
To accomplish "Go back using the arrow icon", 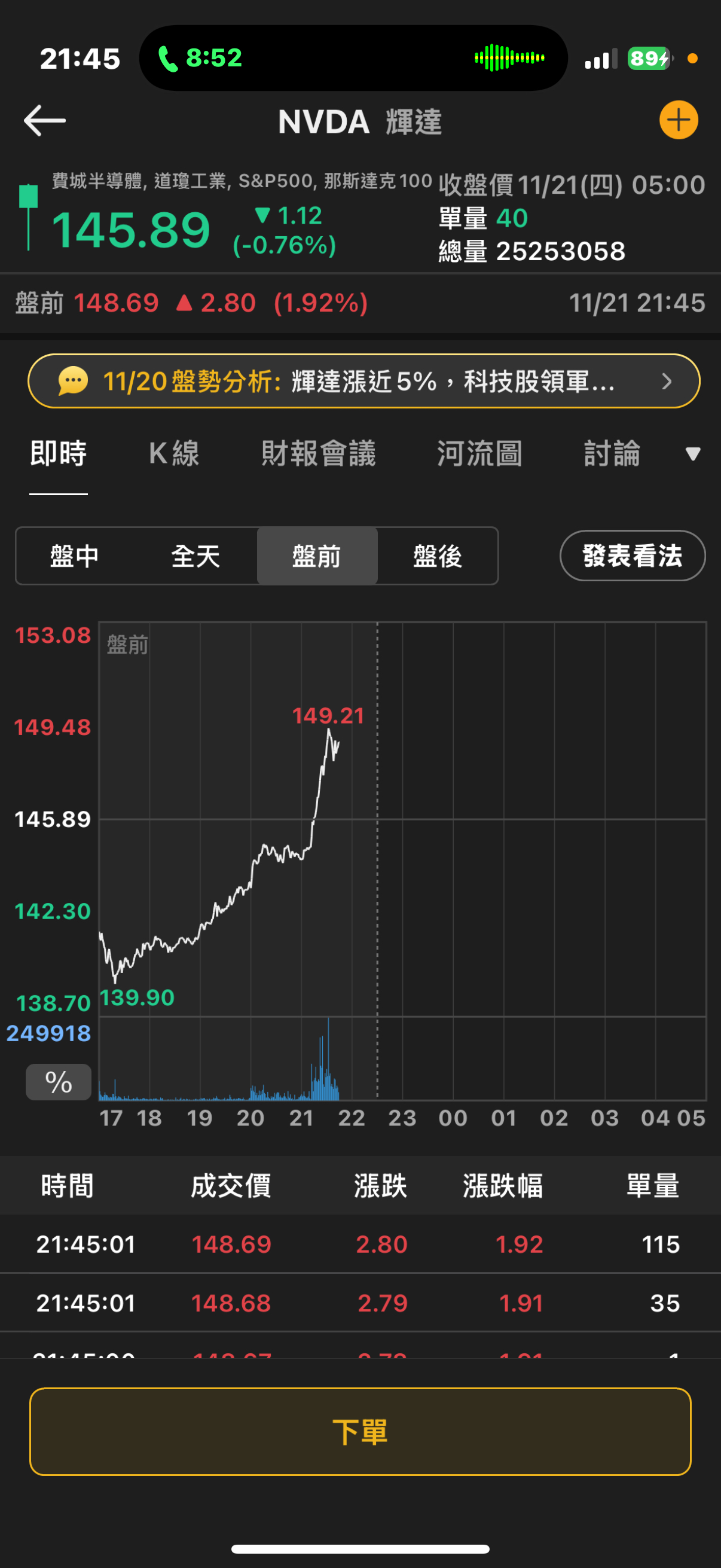I will [x=44, y=121].
